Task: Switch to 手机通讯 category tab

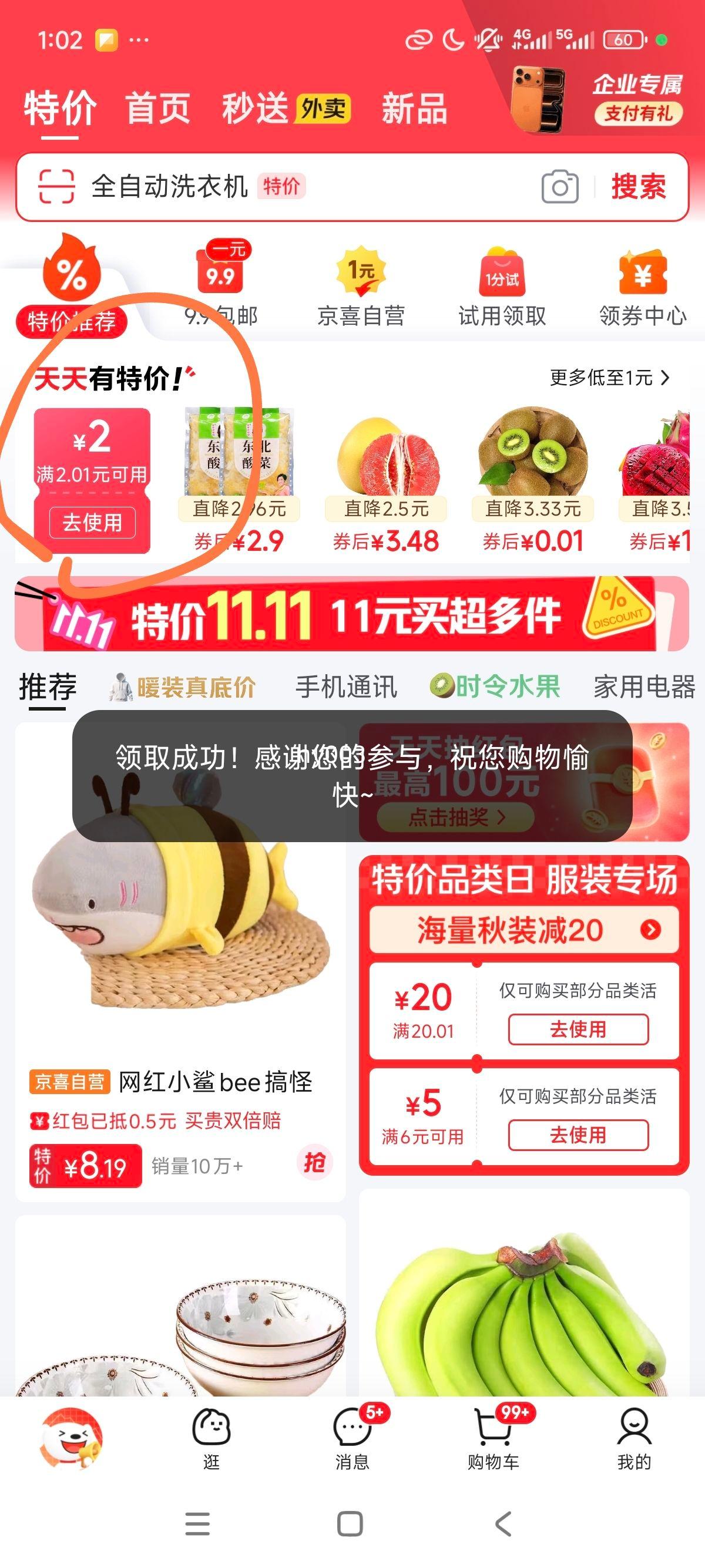Action: click(x=346, y=687)
